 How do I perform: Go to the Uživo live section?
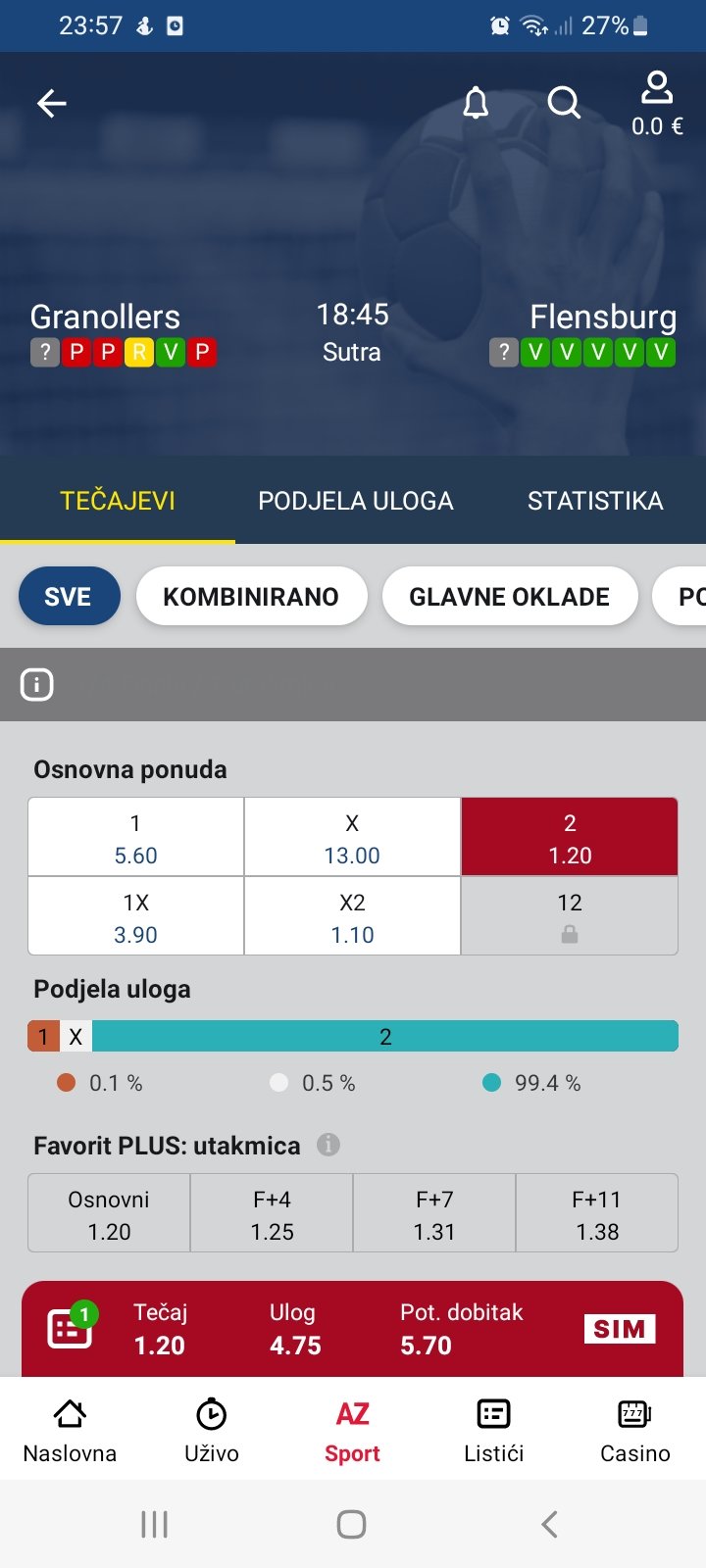212,1431
